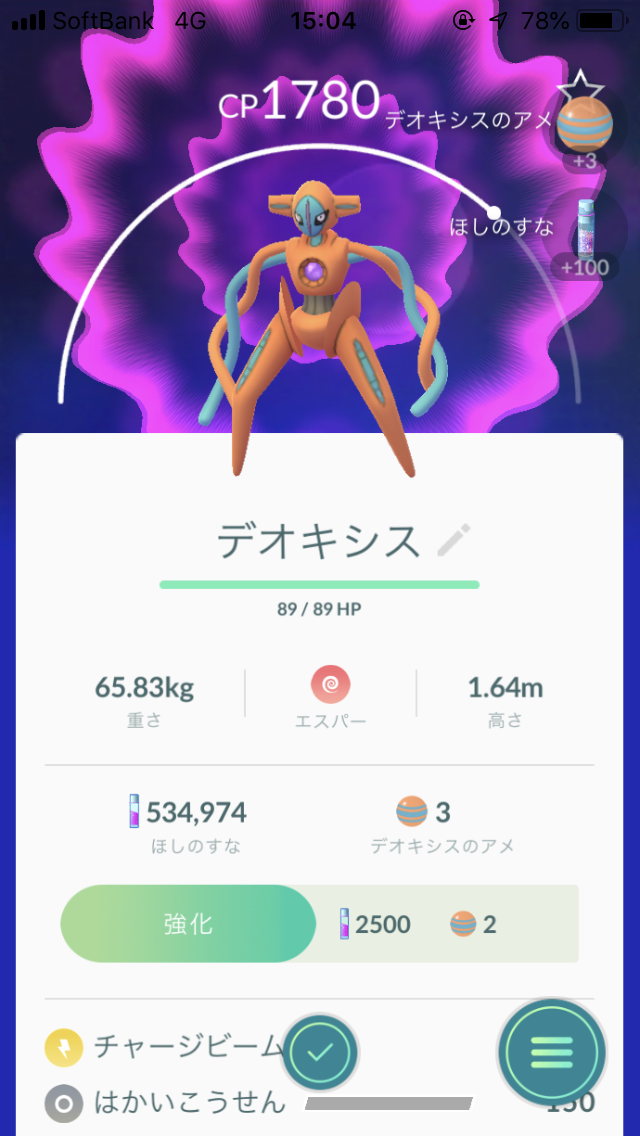This screenshot has width=640, height=1136.
Task: Tap the 強化 power up button
Action: [x=188, y=924]
